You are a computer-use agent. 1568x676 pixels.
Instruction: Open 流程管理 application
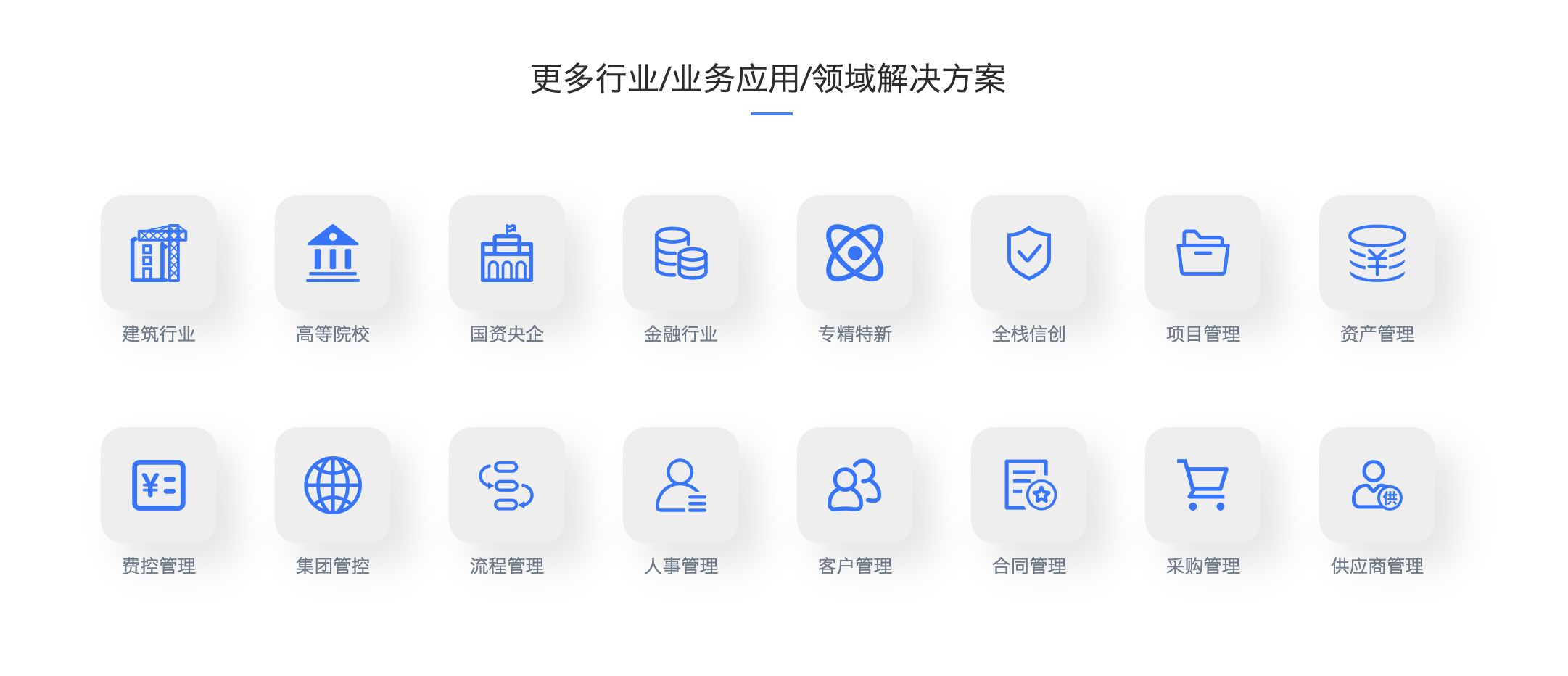coord(507,485)
